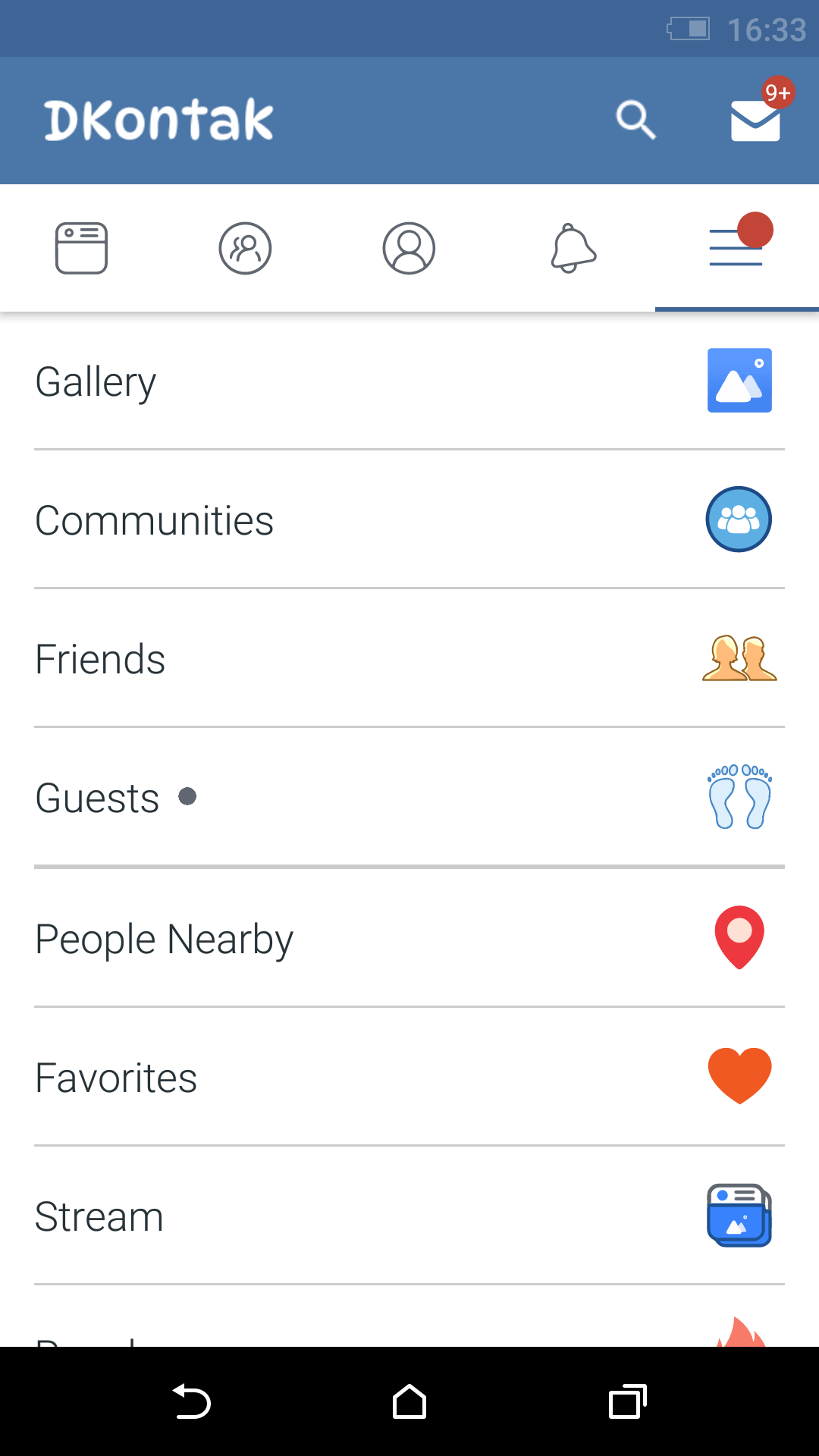Open People Nearby

coord(409,938)
